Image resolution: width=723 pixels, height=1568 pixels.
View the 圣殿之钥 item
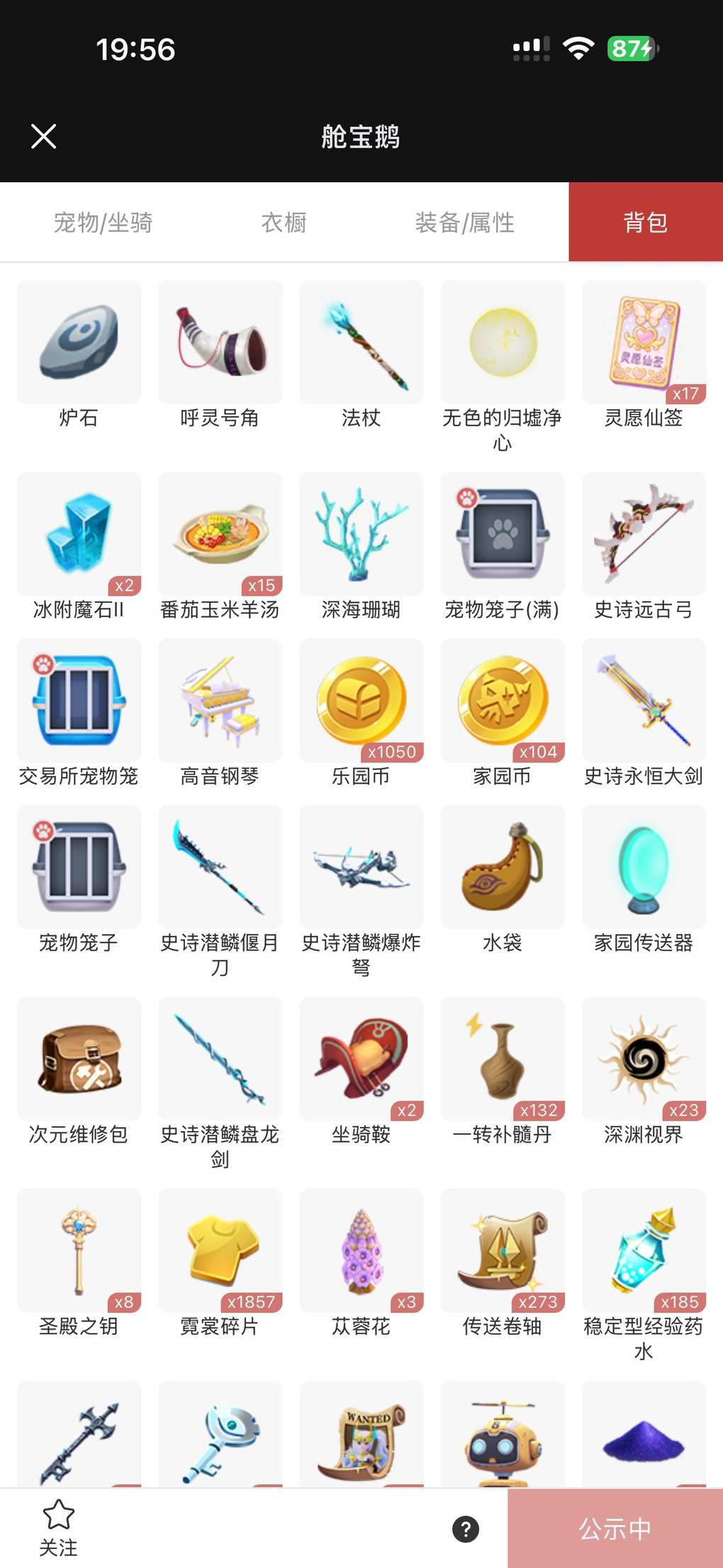[79, 1251]
